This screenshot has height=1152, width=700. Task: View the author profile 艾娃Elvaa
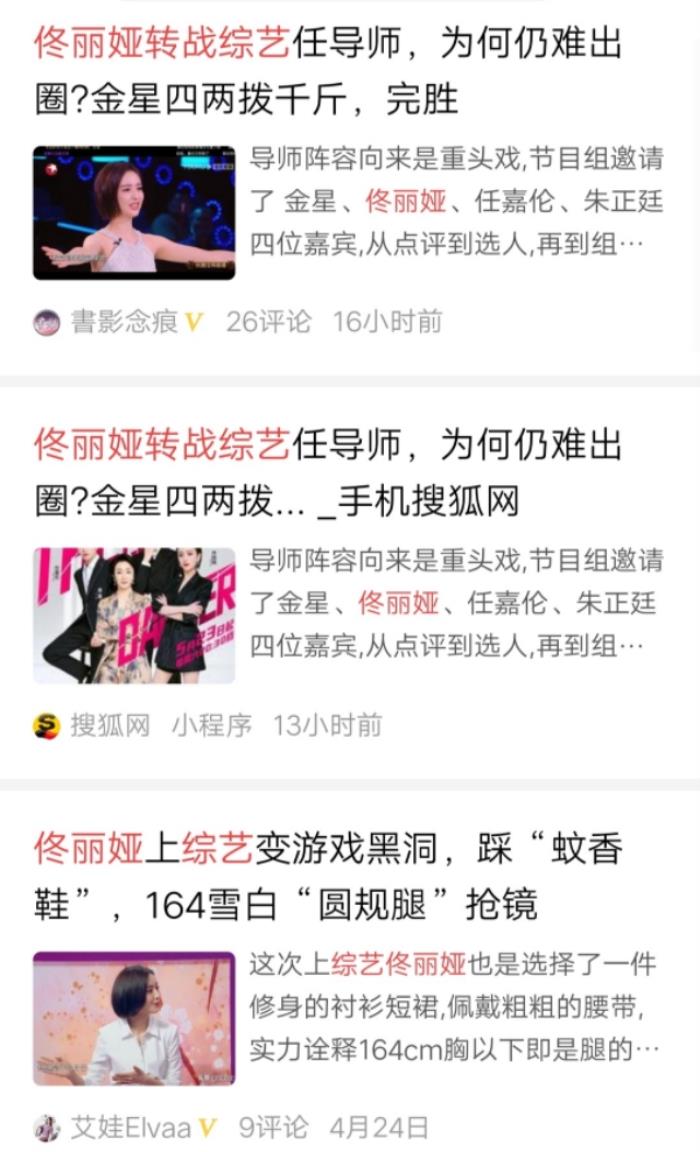(129, 1128)
